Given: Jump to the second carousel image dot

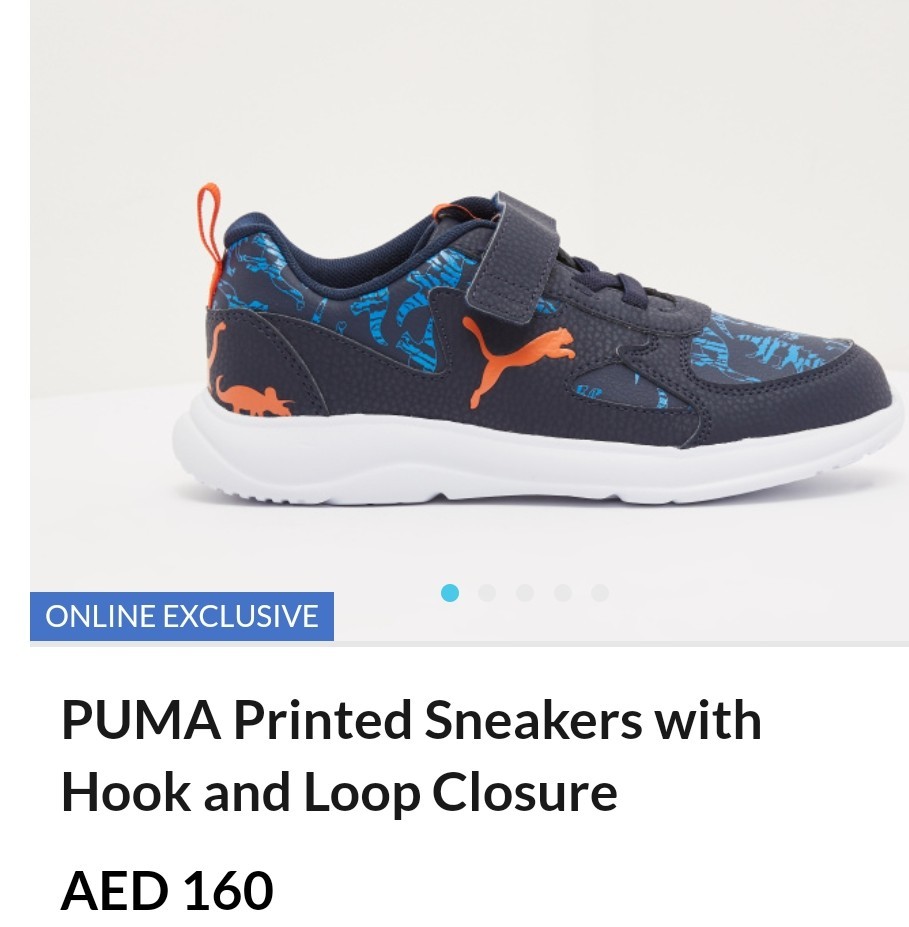Looking at the screenshot, I should (487, 593).
